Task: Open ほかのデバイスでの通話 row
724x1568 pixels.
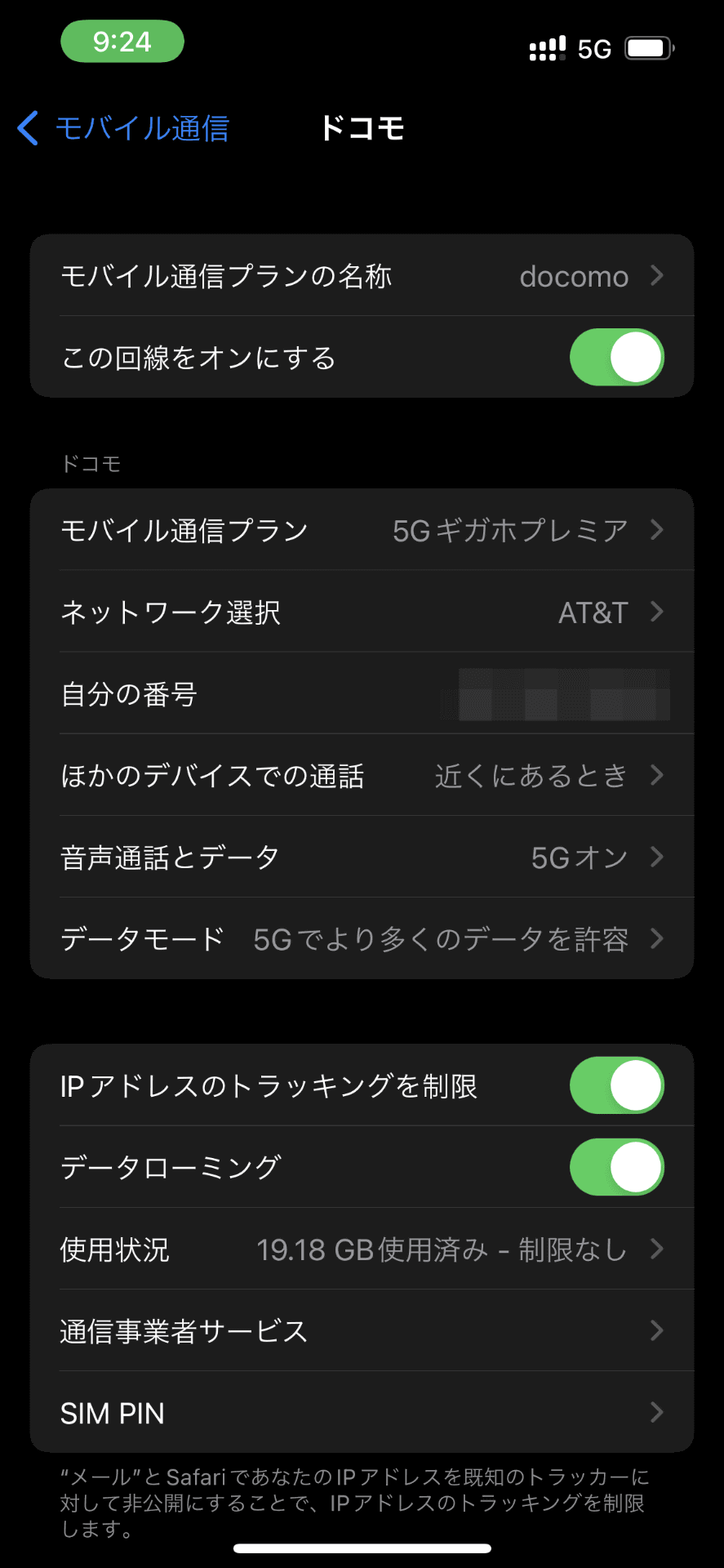Action: (x=362, y=775)
